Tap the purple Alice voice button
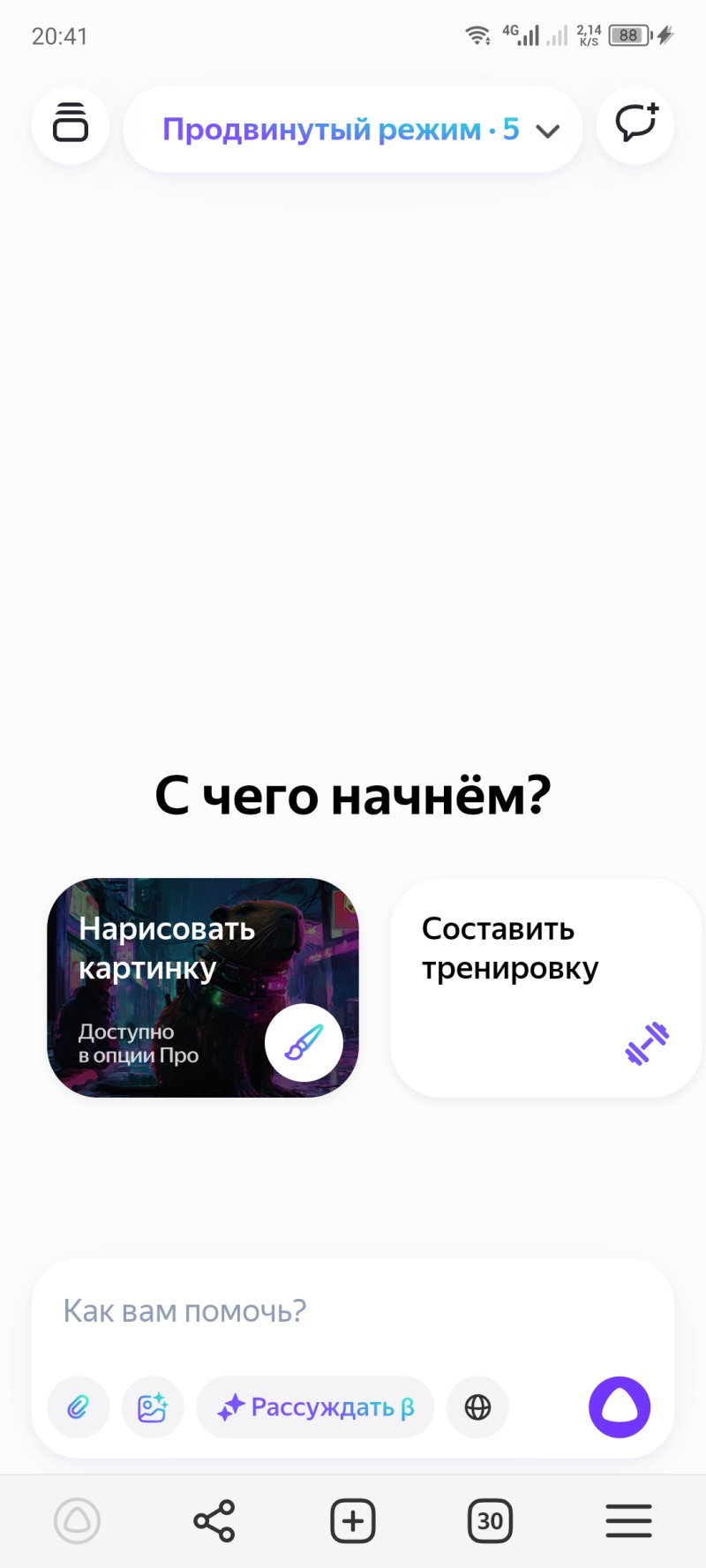 tap(620, 1407)
